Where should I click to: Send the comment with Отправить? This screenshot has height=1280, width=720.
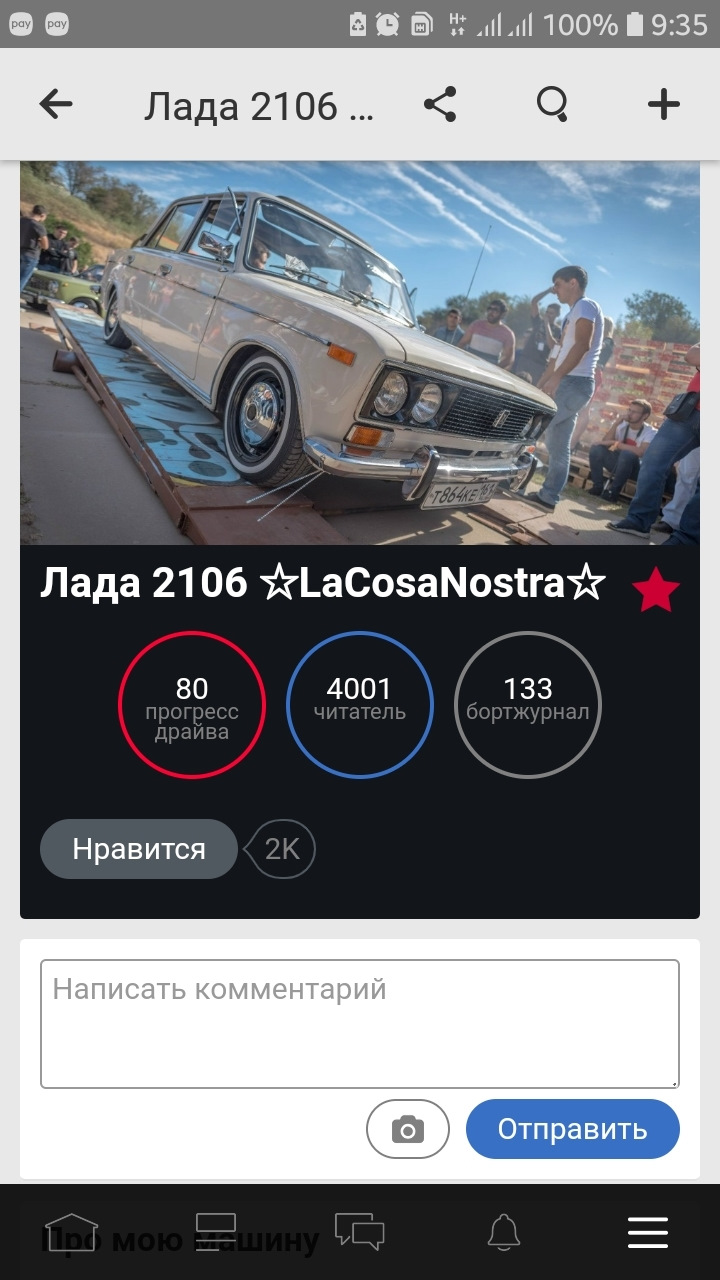click(573, 1129)
